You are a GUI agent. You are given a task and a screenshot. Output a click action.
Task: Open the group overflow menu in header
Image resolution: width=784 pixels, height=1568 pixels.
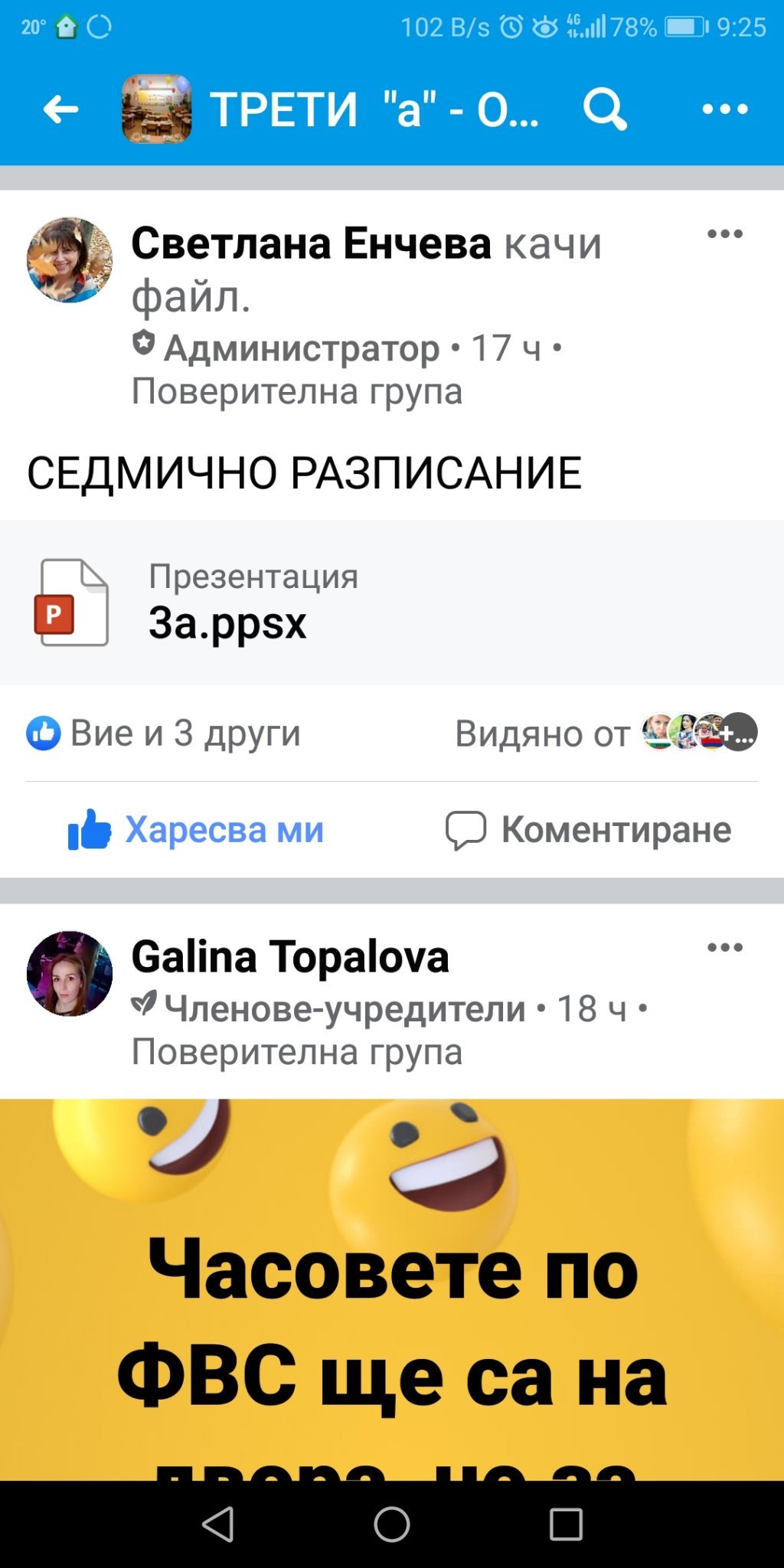pos(724,109)
